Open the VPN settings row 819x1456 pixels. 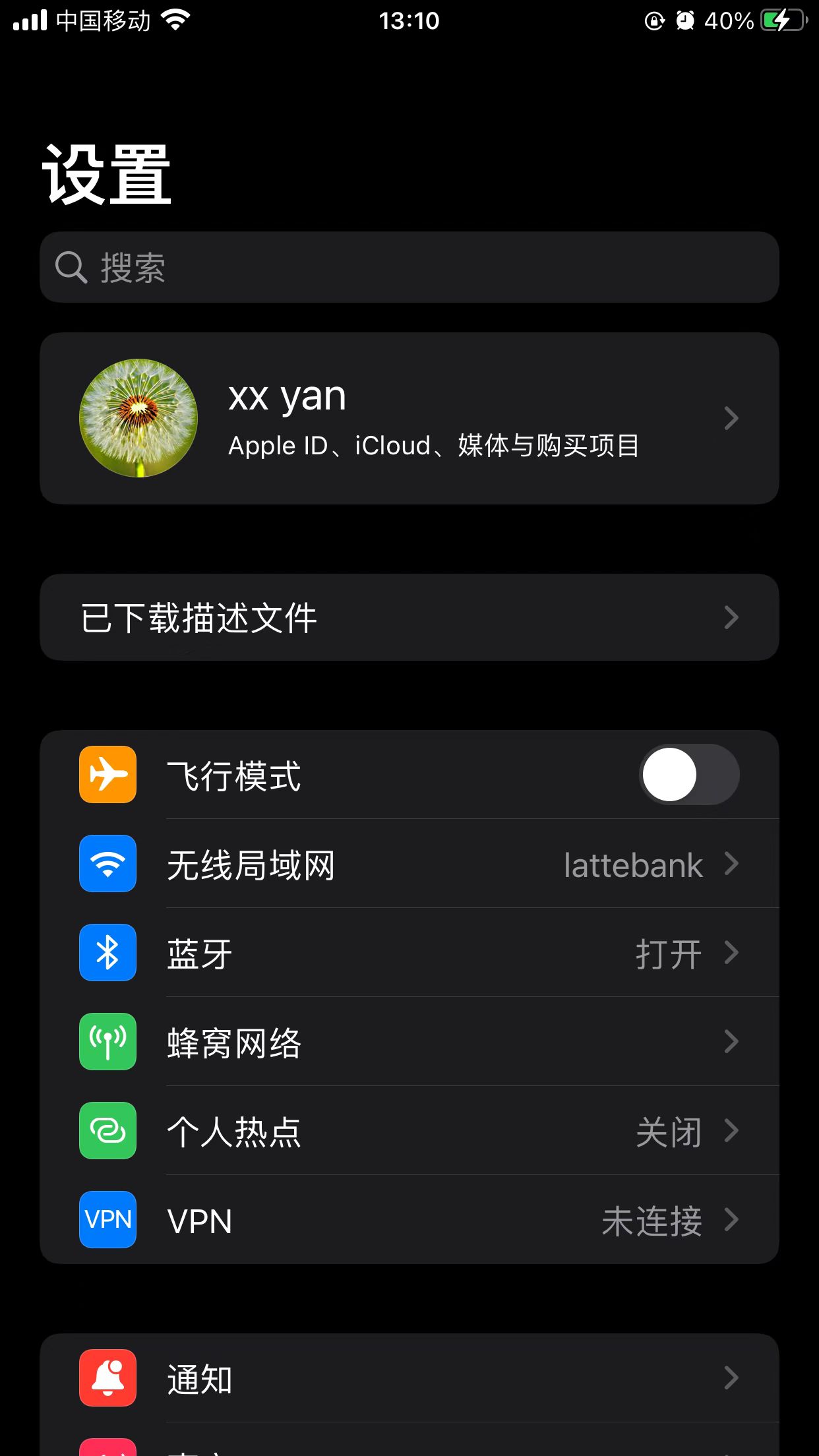pyautogui.click(x=409, y=1220)
